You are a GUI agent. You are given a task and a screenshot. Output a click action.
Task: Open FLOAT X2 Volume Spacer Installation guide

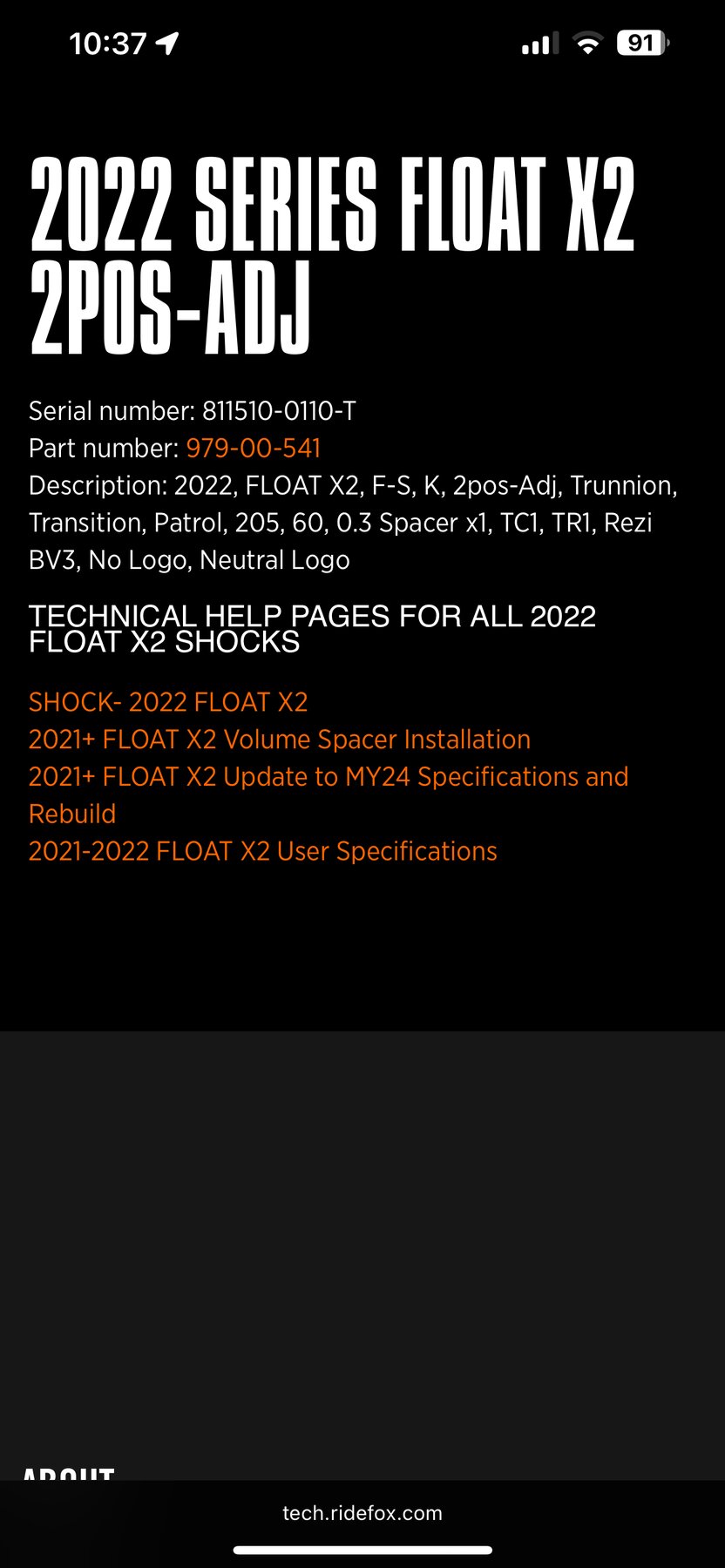click(279, 740)
